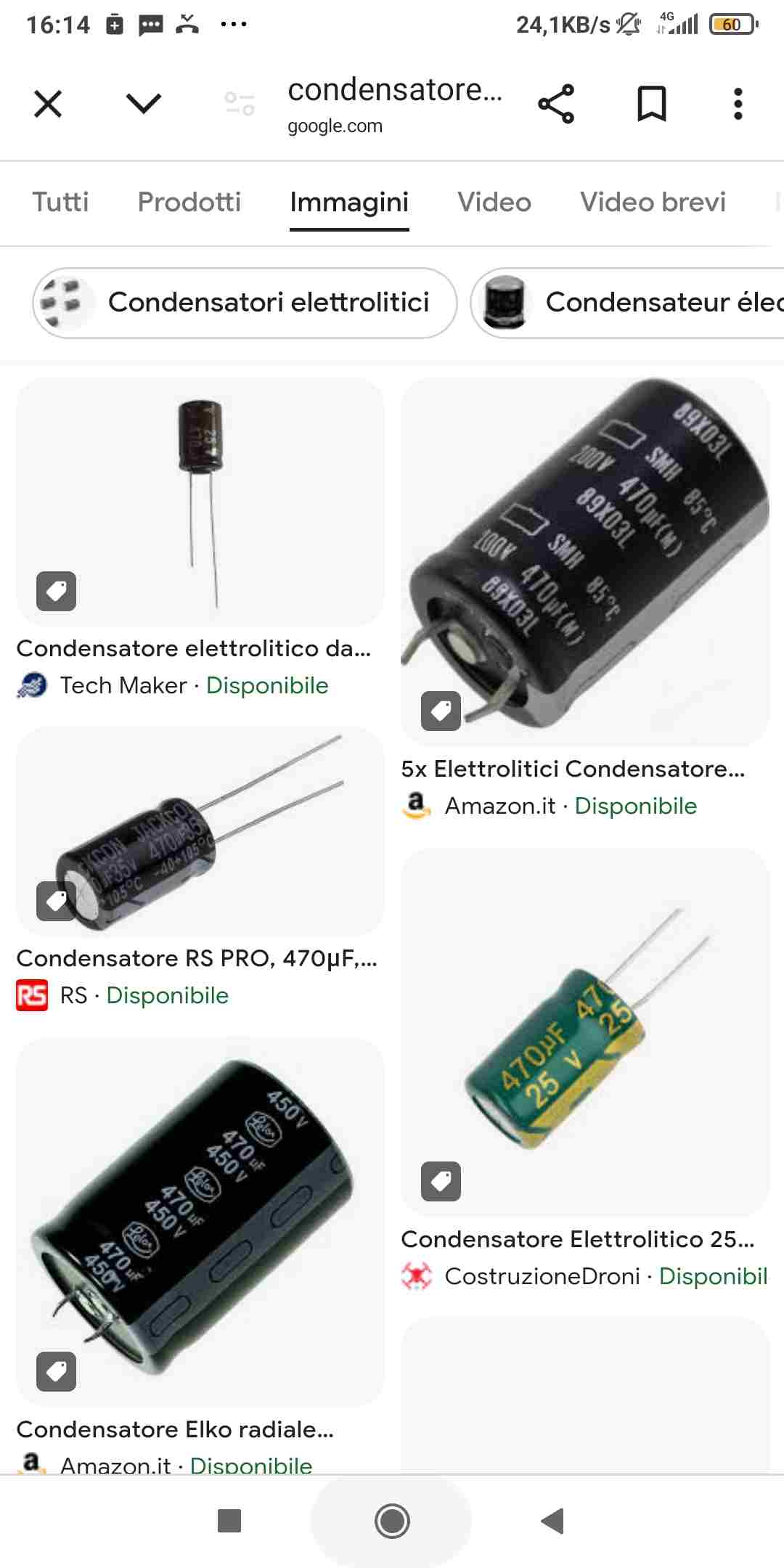Select the Condensateur chip
The width and height of the screenshot is (784, 1568).
(627, 303)
